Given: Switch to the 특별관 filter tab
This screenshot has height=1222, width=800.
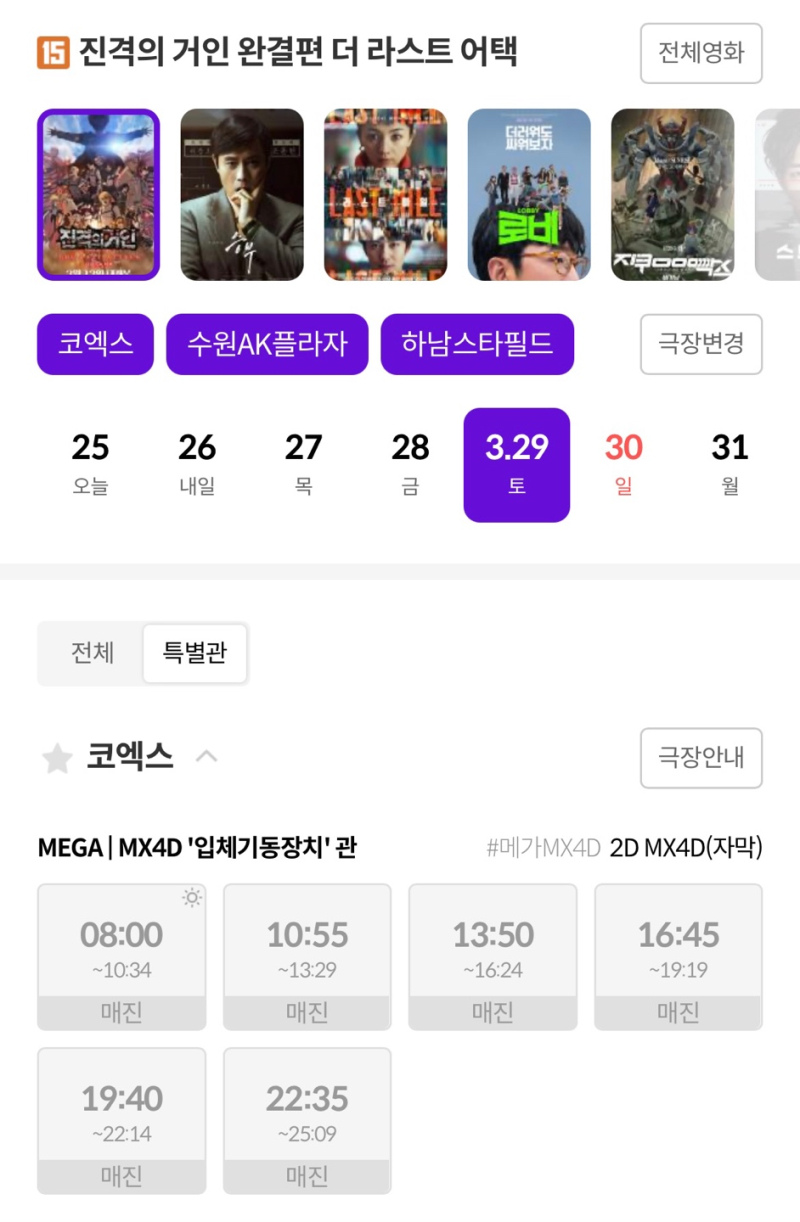Looking at the screenshot, I should click(194, 653).
